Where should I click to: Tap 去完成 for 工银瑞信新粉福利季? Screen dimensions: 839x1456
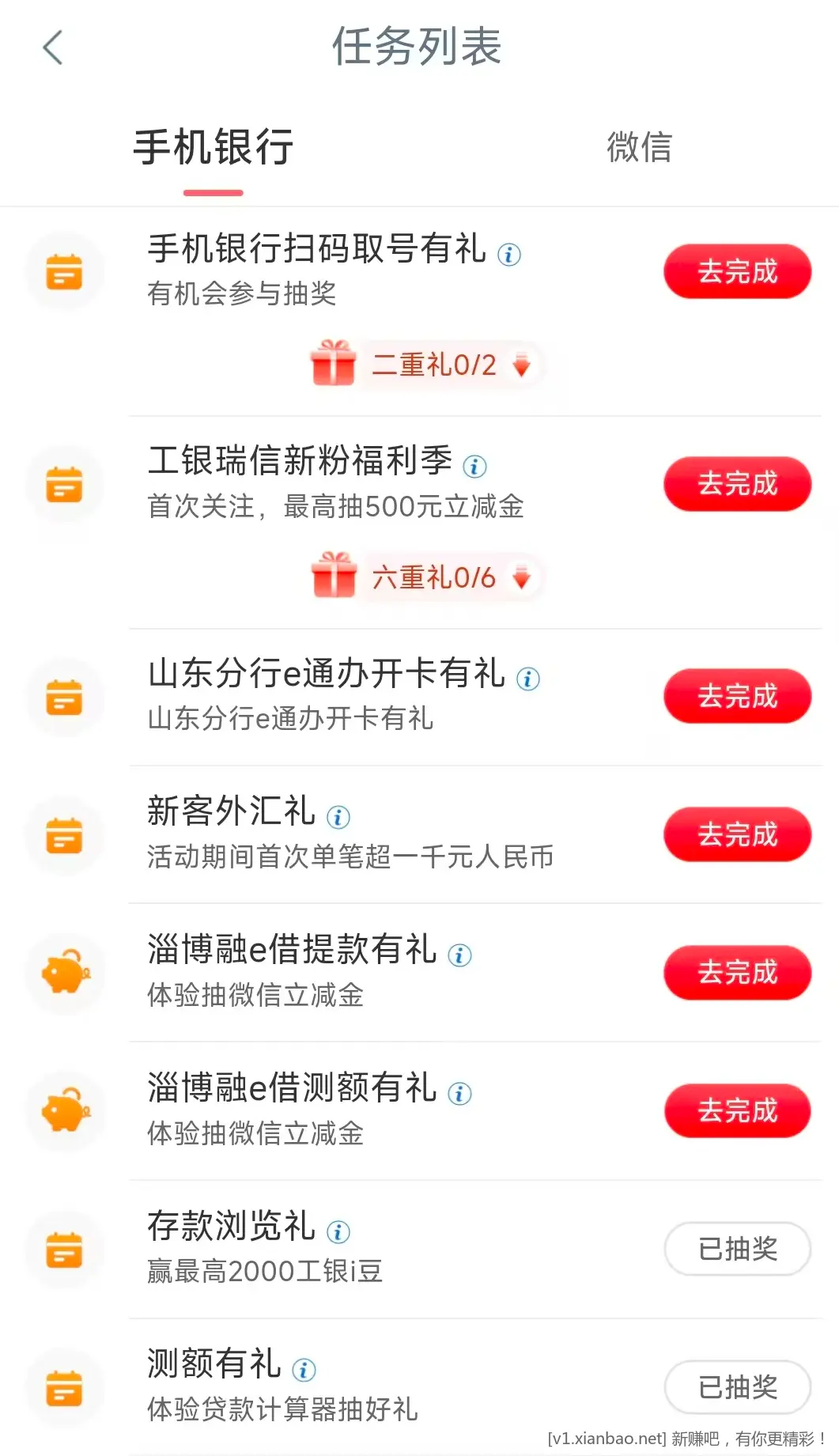(736, 484)
